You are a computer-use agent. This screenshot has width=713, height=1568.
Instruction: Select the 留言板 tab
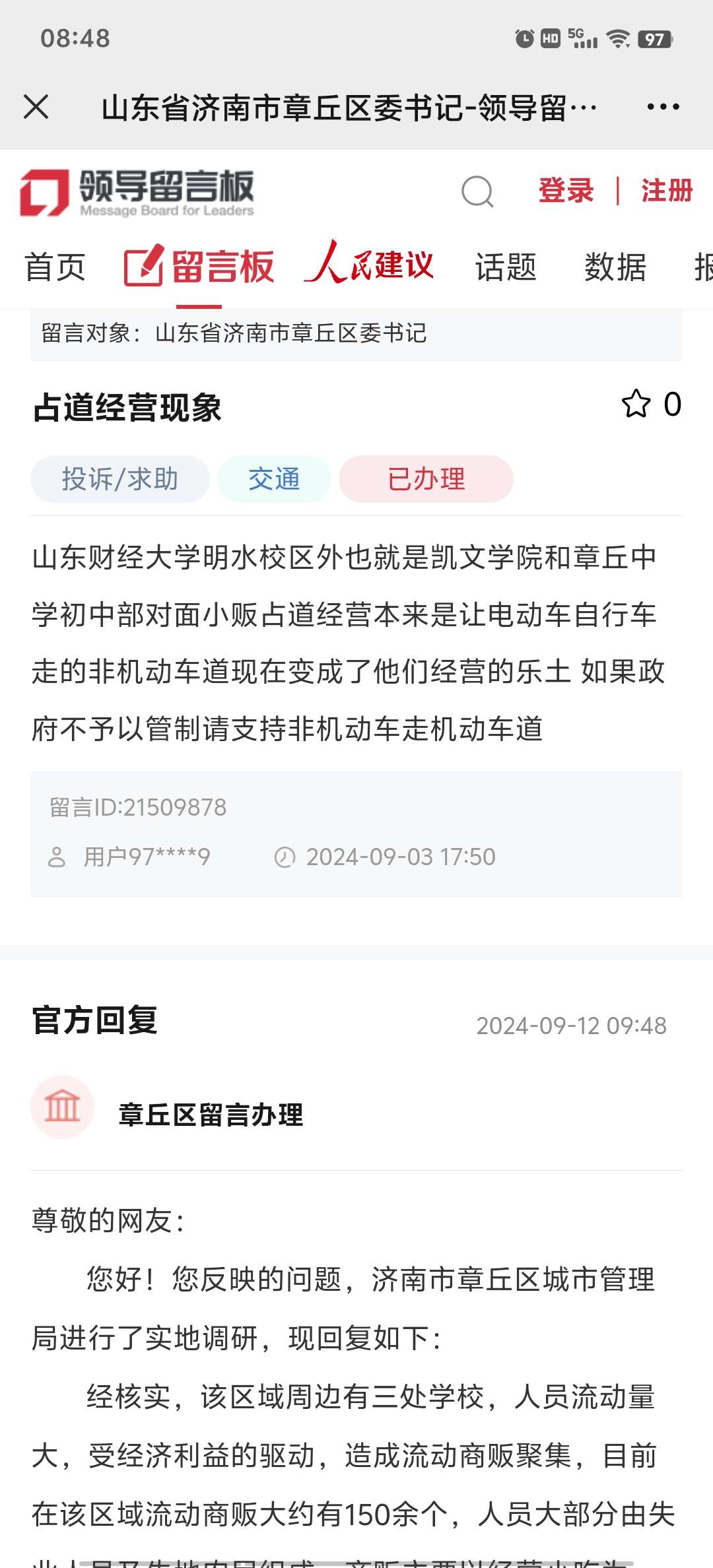[x=199, y=267]
